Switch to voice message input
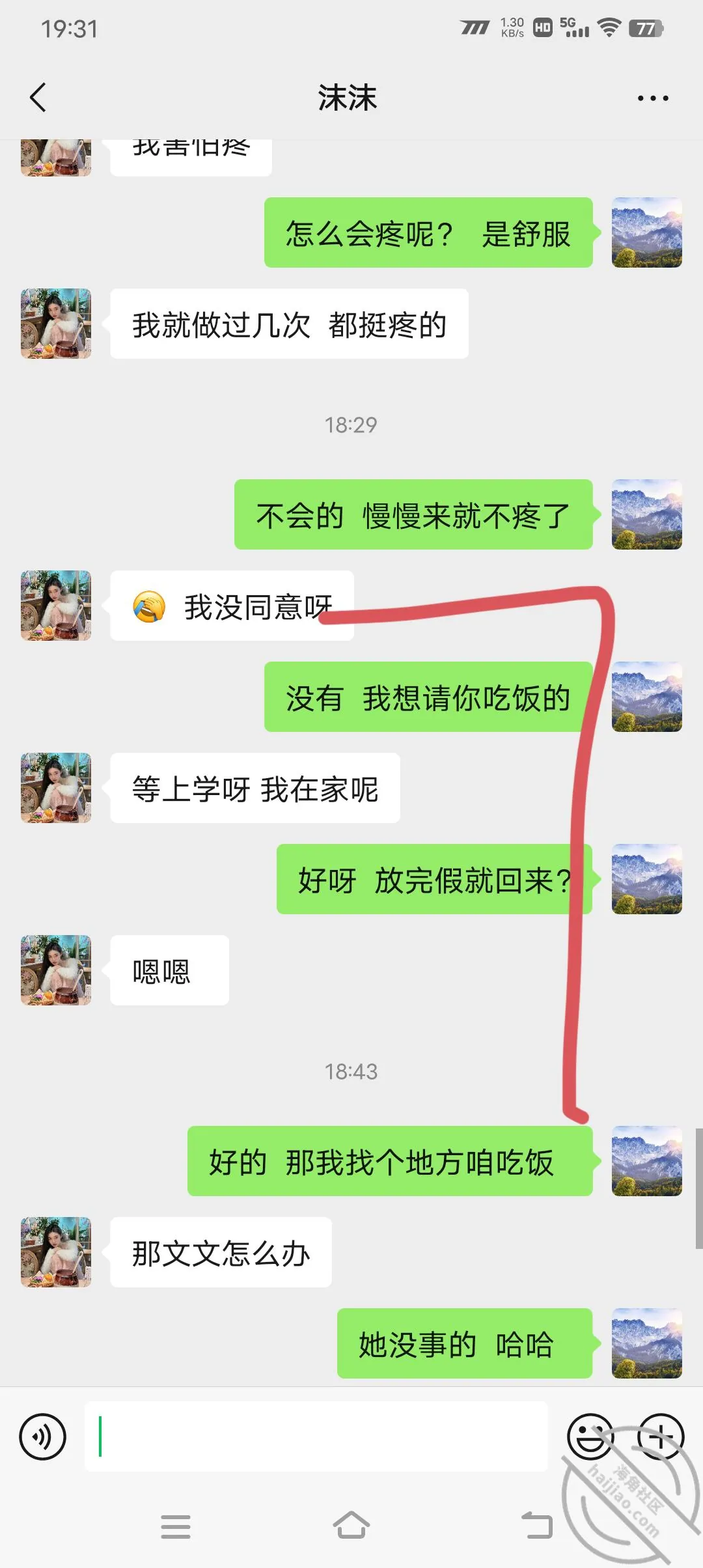This screenshot has height=1568, width=703. [x=43, y=1436]
